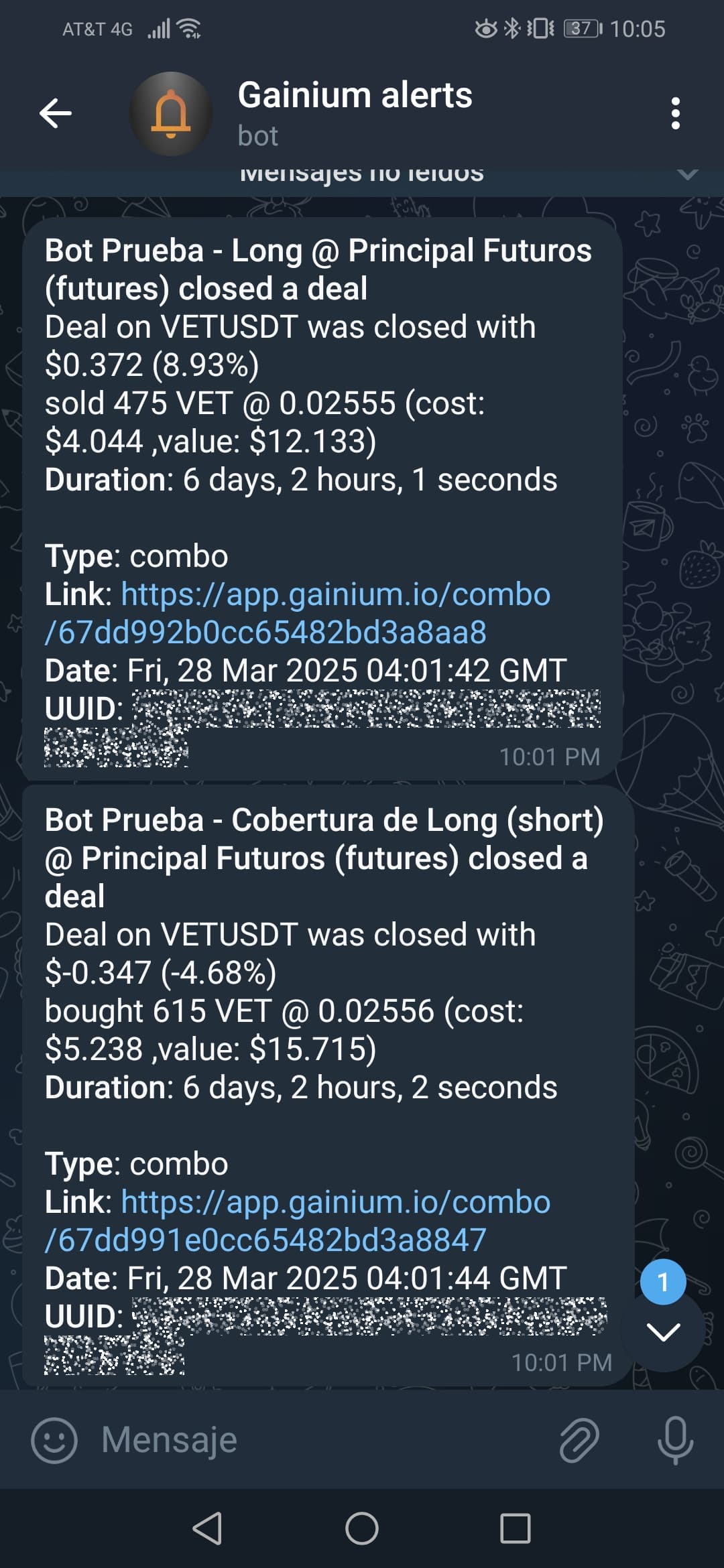
Task: Open the recent apps view
Action: point(516,1528)
